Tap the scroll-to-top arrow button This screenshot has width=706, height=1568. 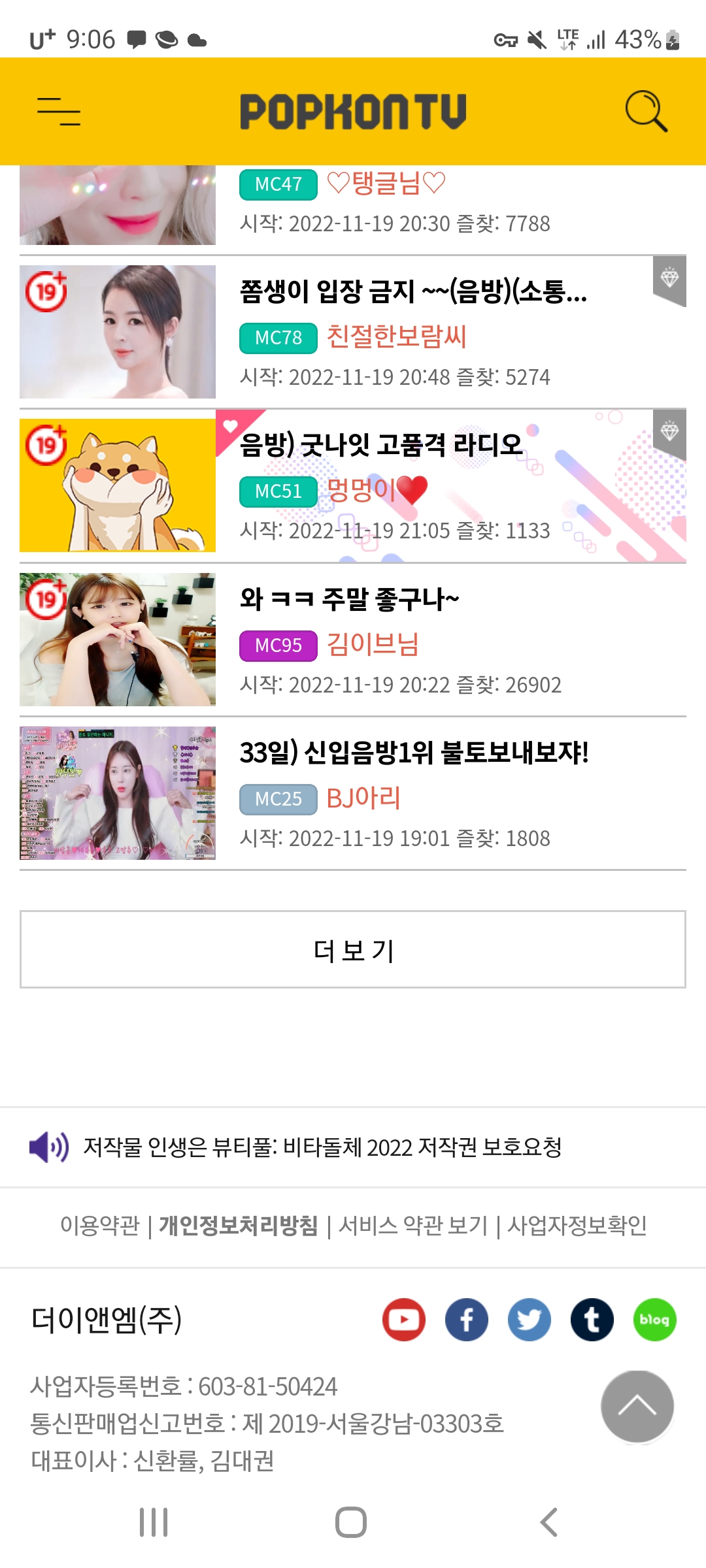[637, 1406]
